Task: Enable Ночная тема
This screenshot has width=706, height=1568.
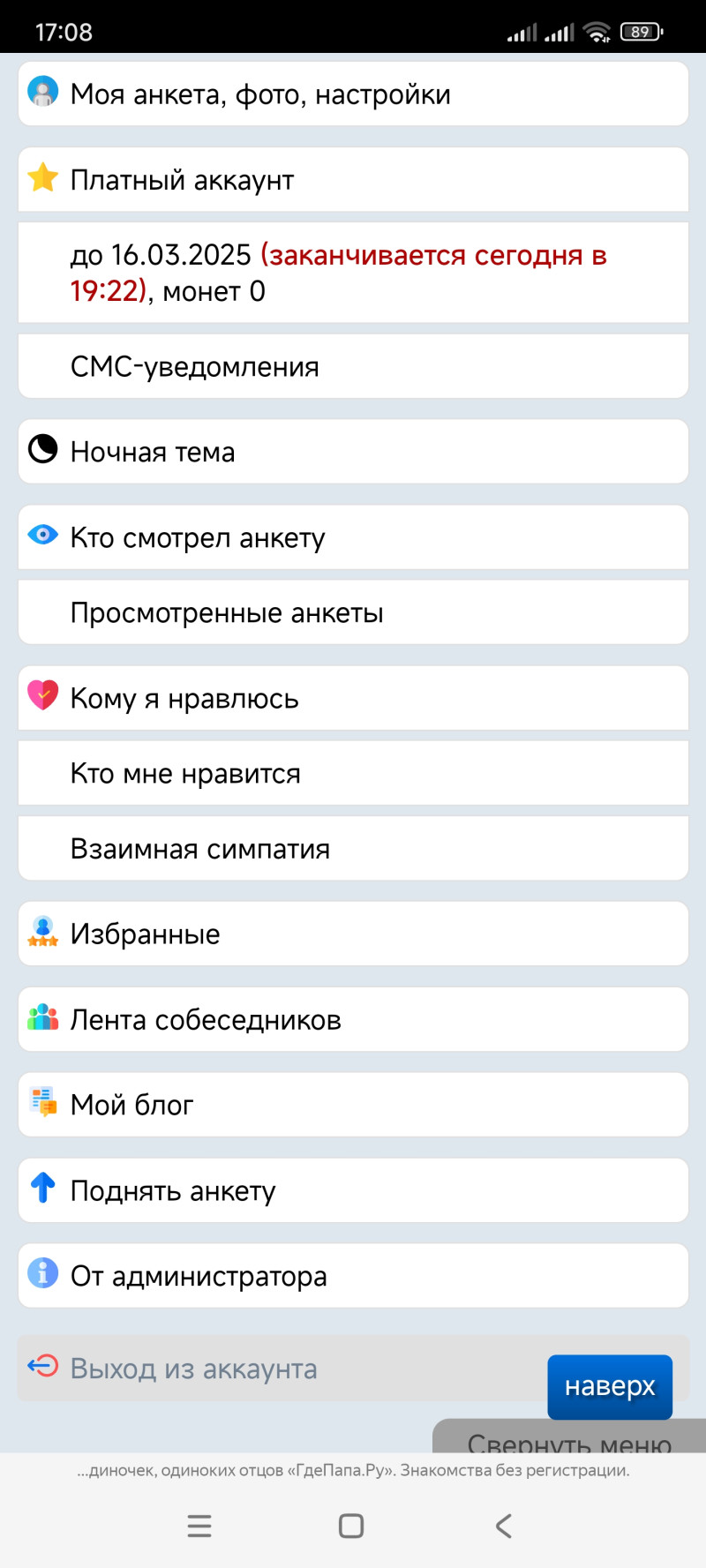Action: click(353, 452)
